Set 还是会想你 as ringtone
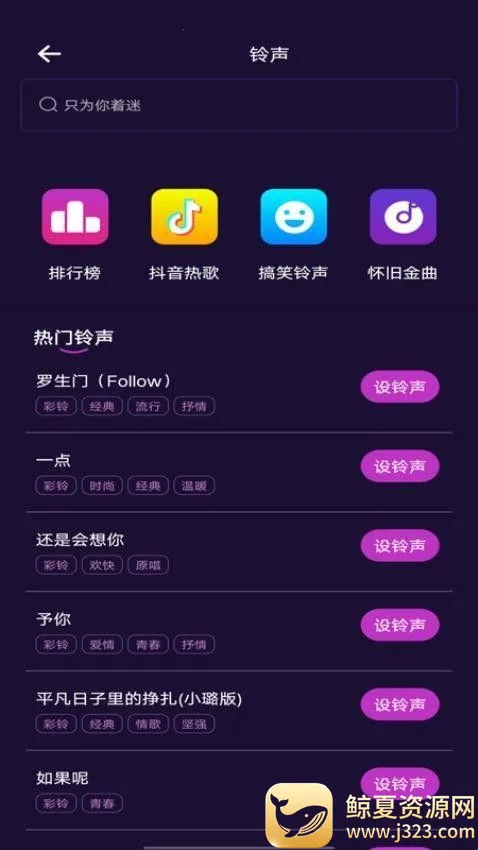This screenshot has width=478, height=850. (x=400, y=546)
